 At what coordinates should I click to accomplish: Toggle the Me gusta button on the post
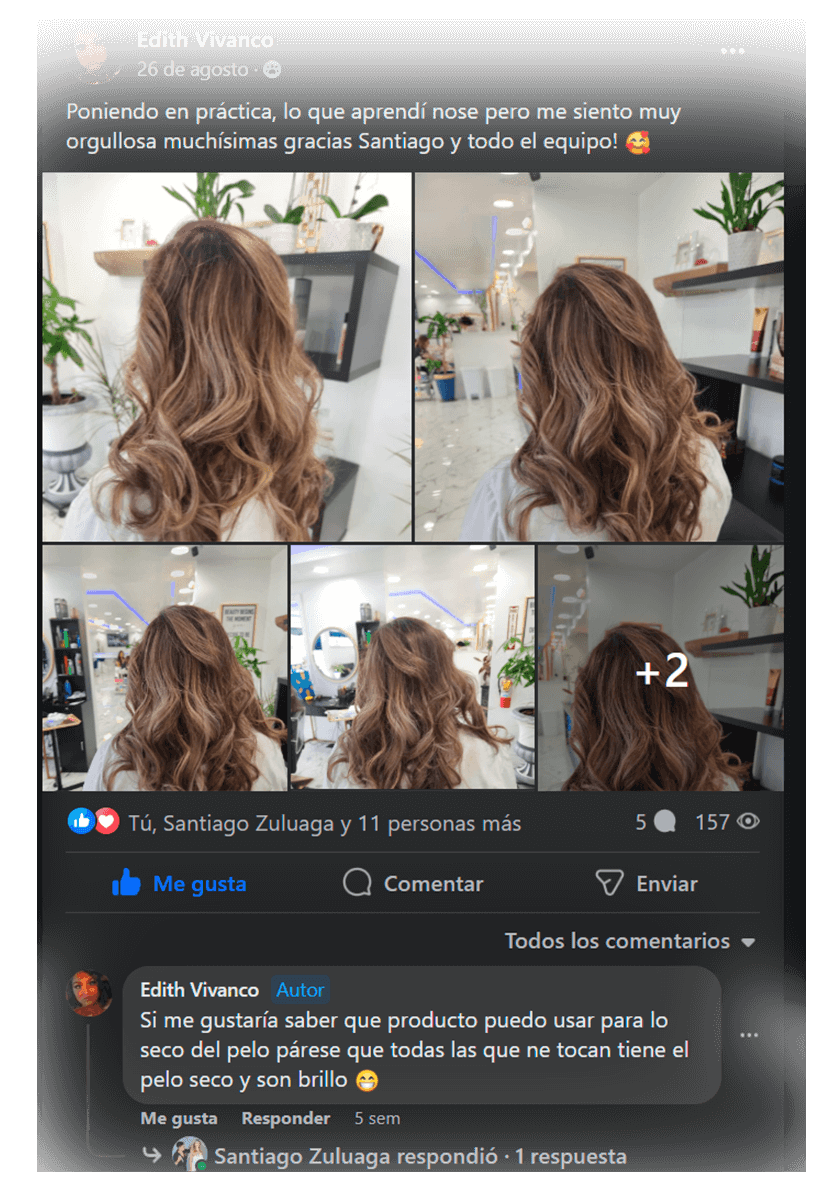(180, 884)
